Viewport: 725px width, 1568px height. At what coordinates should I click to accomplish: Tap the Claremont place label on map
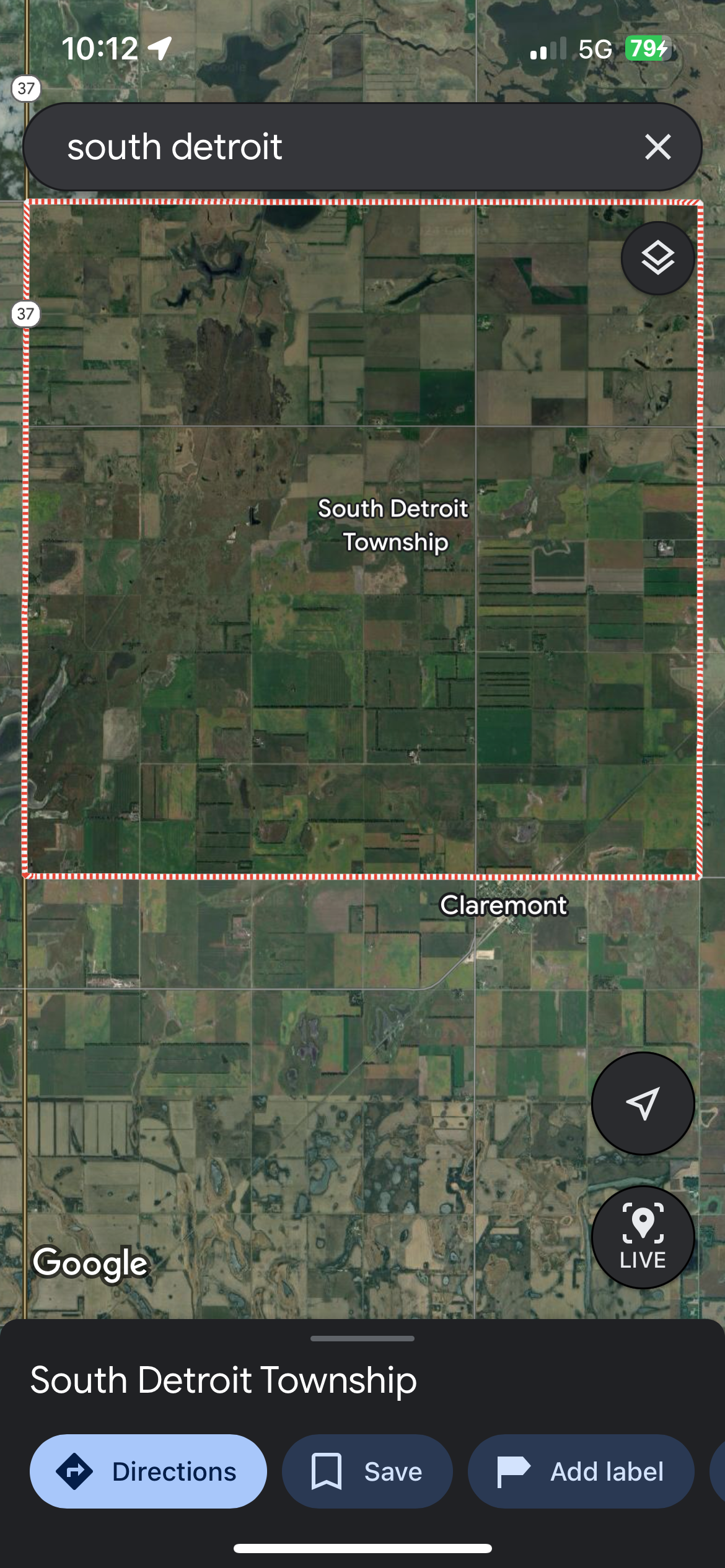tap(503, 905)
